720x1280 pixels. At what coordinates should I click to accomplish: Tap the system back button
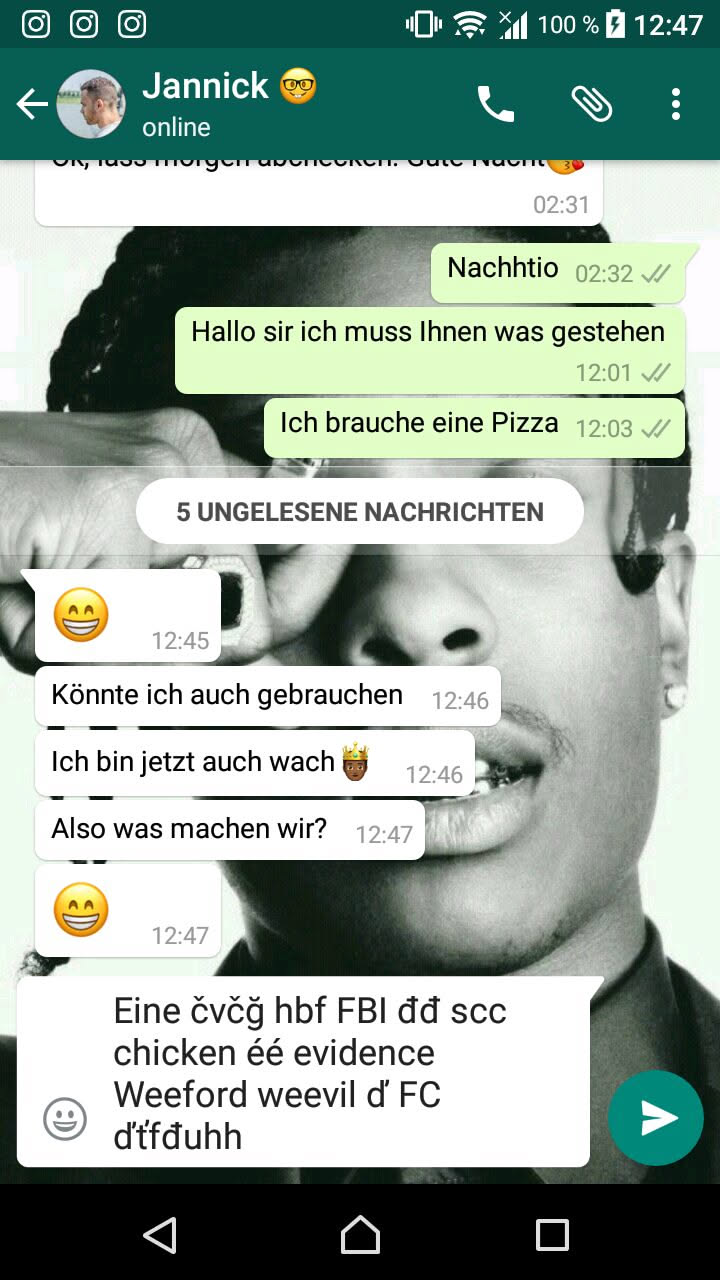[160, 1235]
